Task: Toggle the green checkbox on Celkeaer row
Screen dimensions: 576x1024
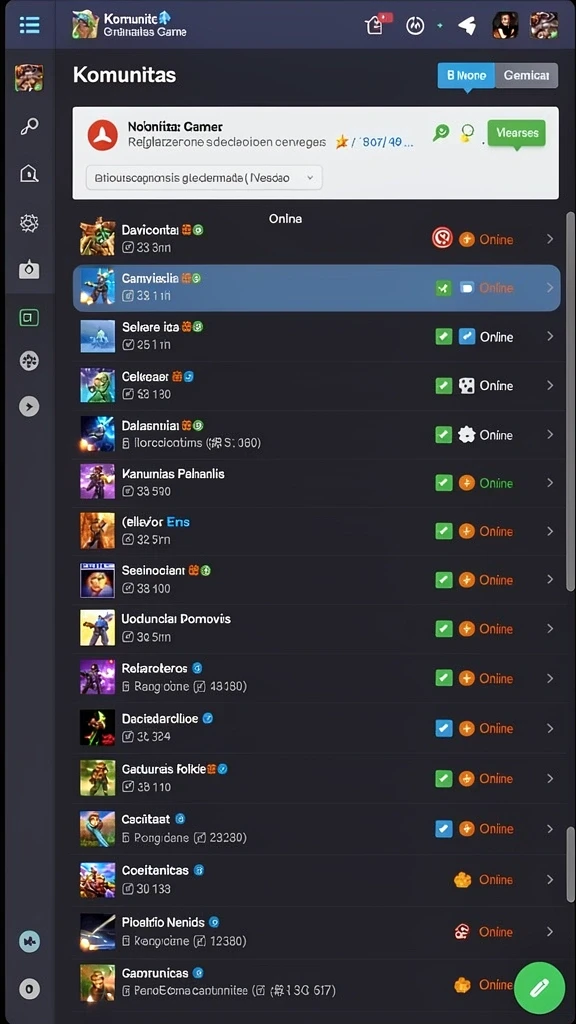Action: (x=443, y=385)
